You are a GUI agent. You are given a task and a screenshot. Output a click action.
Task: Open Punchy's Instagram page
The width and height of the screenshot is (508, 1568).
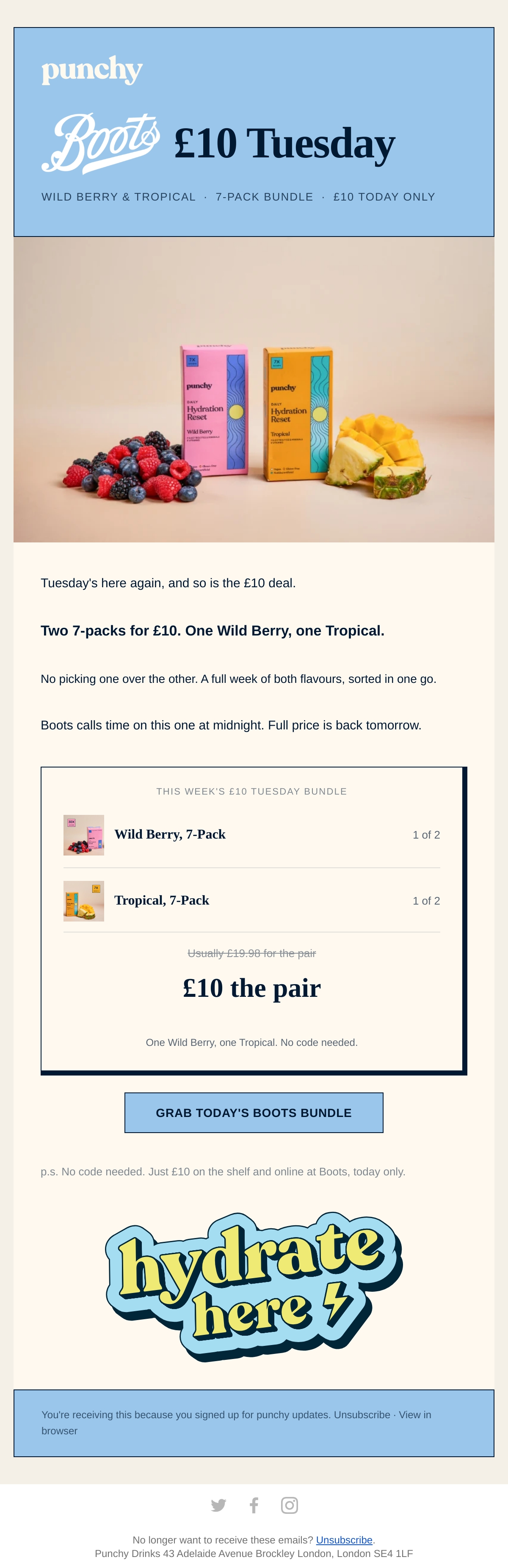coord(289,1505)
